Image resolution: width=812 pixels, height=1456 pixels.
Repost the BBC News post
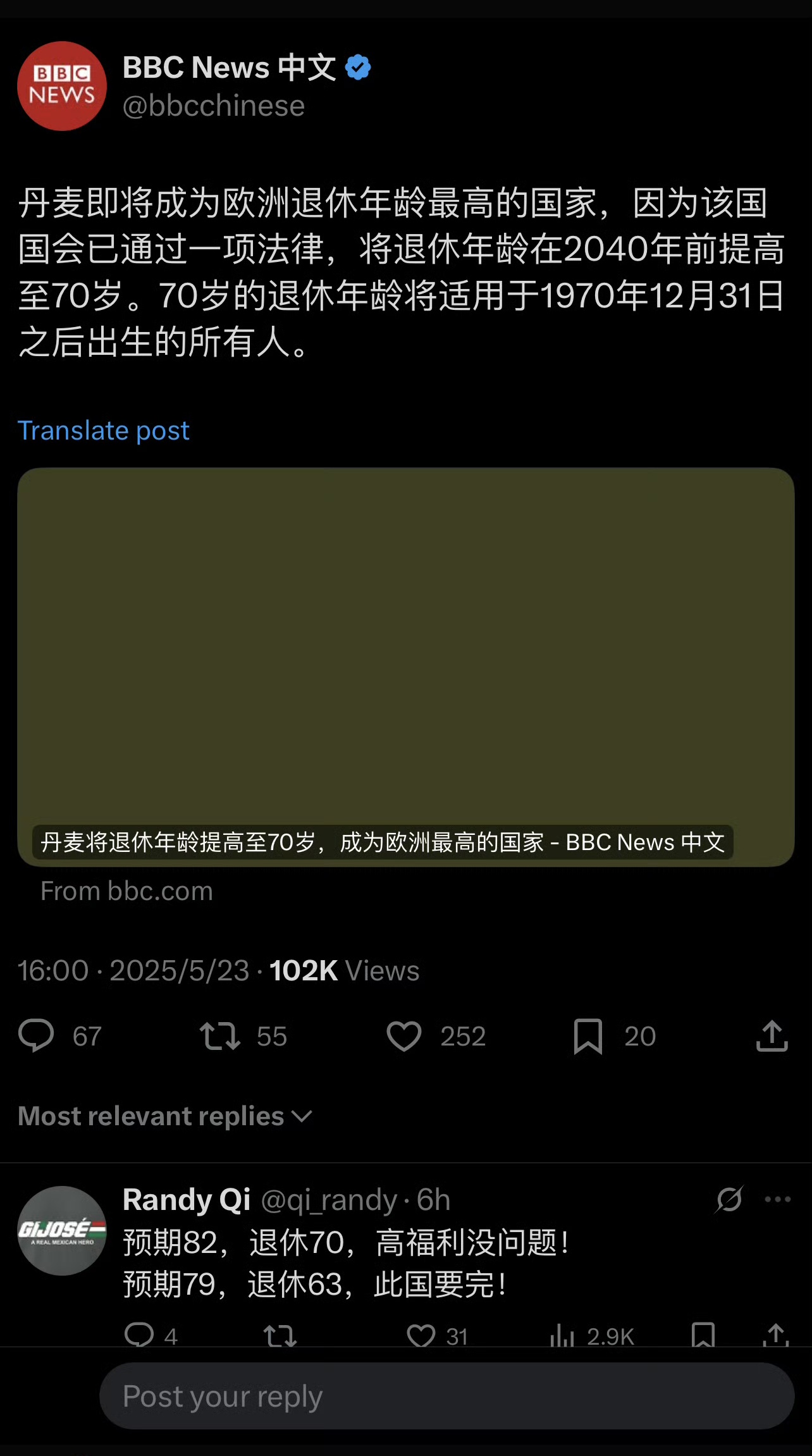pos(220,1036)
